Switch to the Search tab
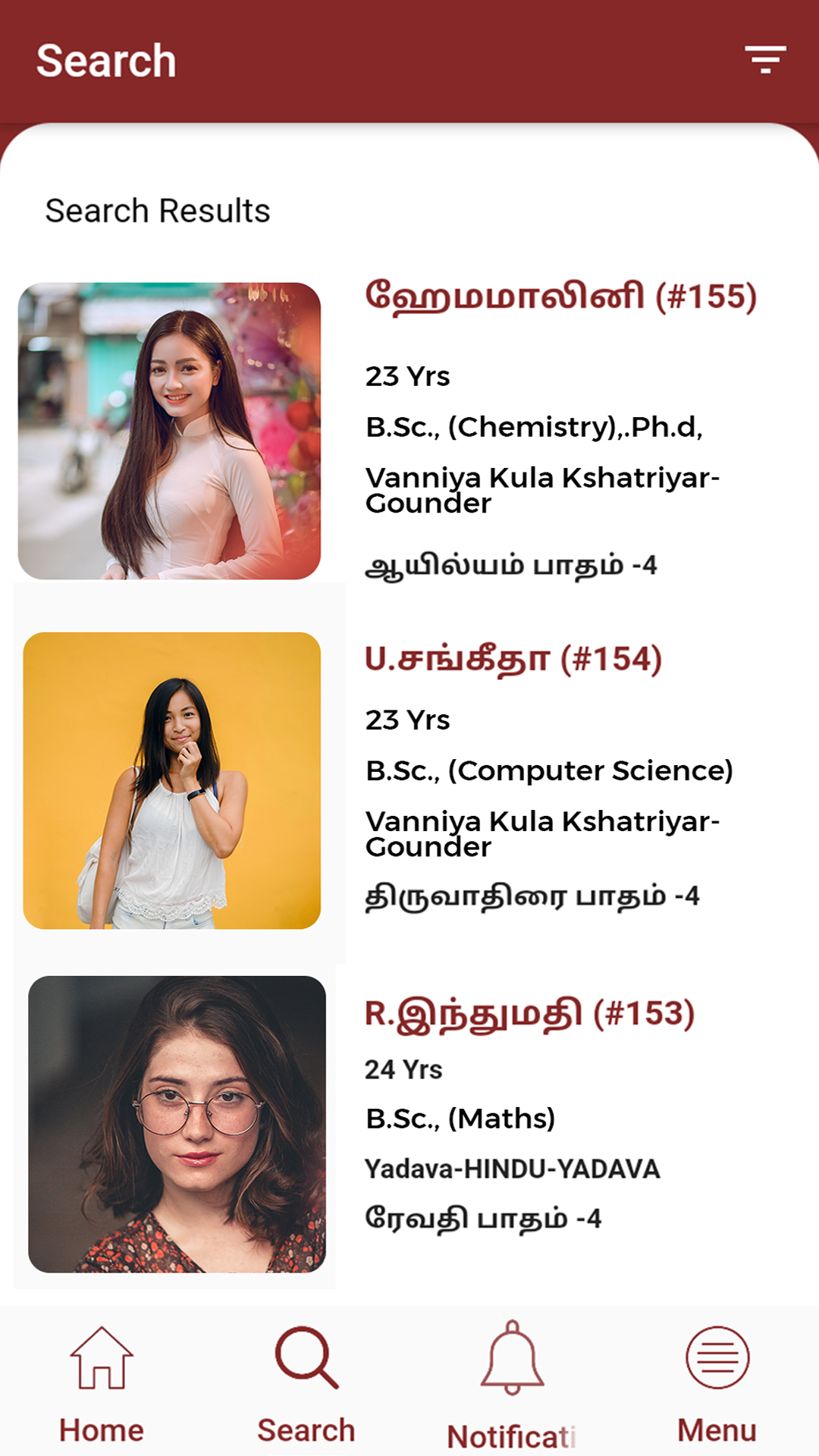 [x=306, y=1384]
